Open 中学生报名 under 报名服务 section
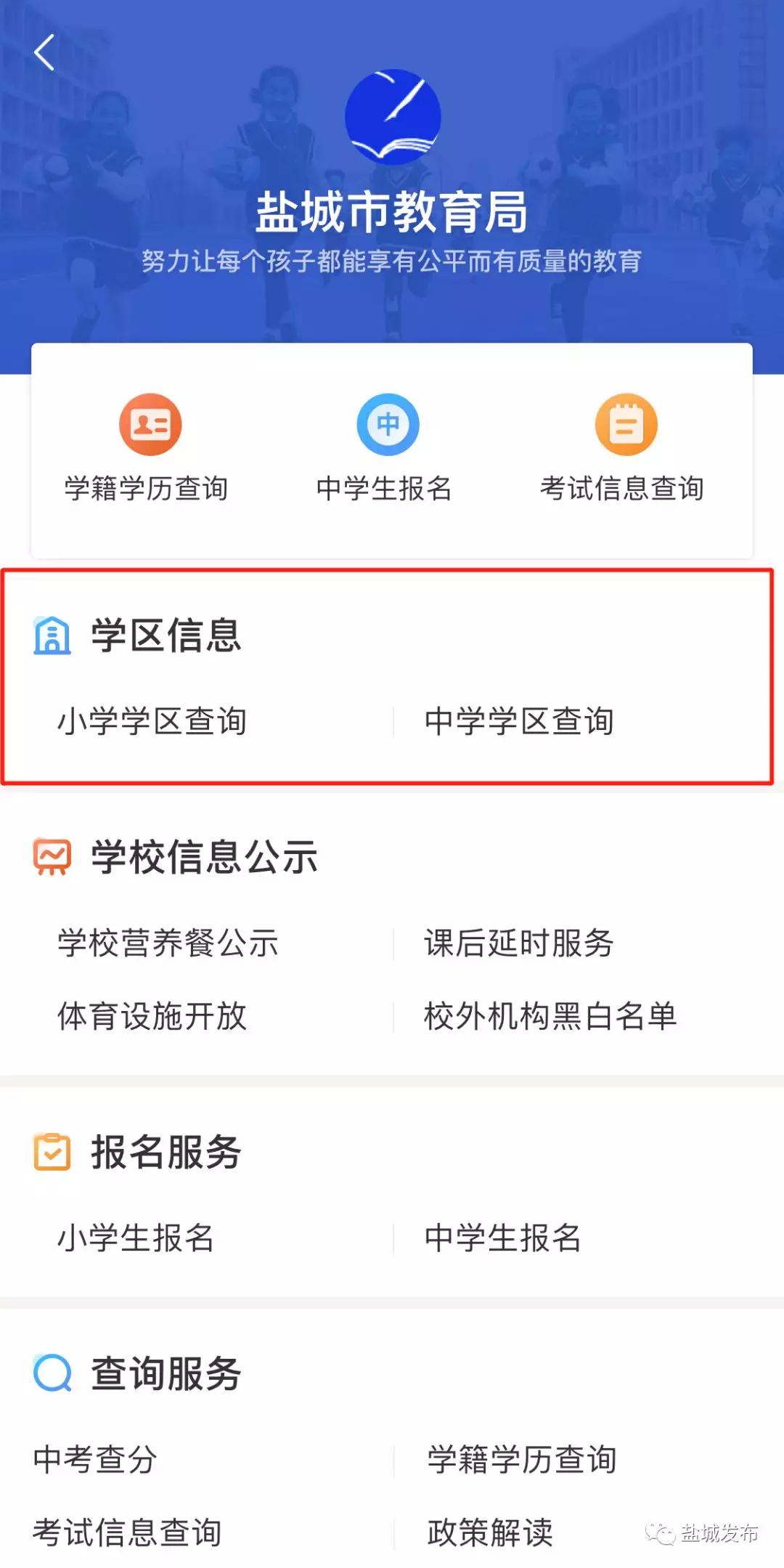Image resolution: width=784 pixels, height=1568 pixels. [503, 1238]
